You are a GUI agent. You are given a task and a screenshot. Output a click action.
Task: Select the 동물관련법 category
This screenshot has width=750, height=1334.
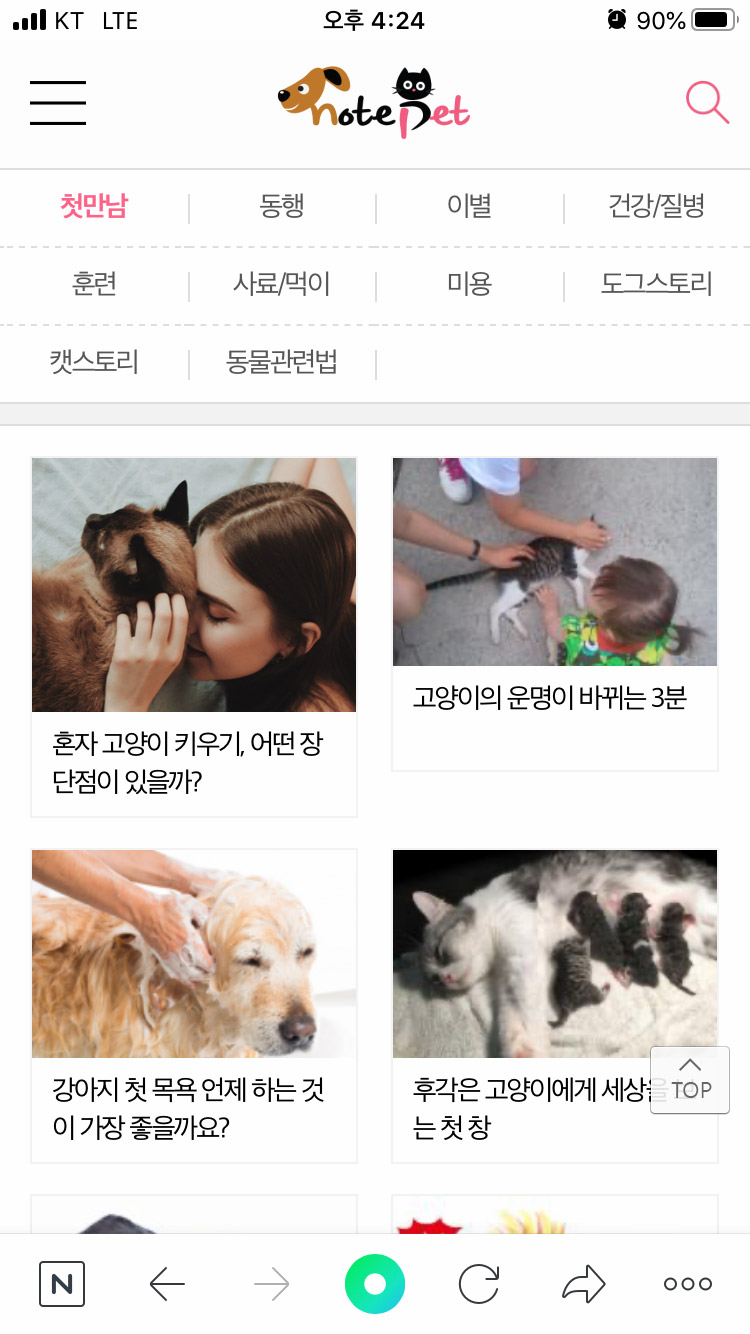[281, 361]
